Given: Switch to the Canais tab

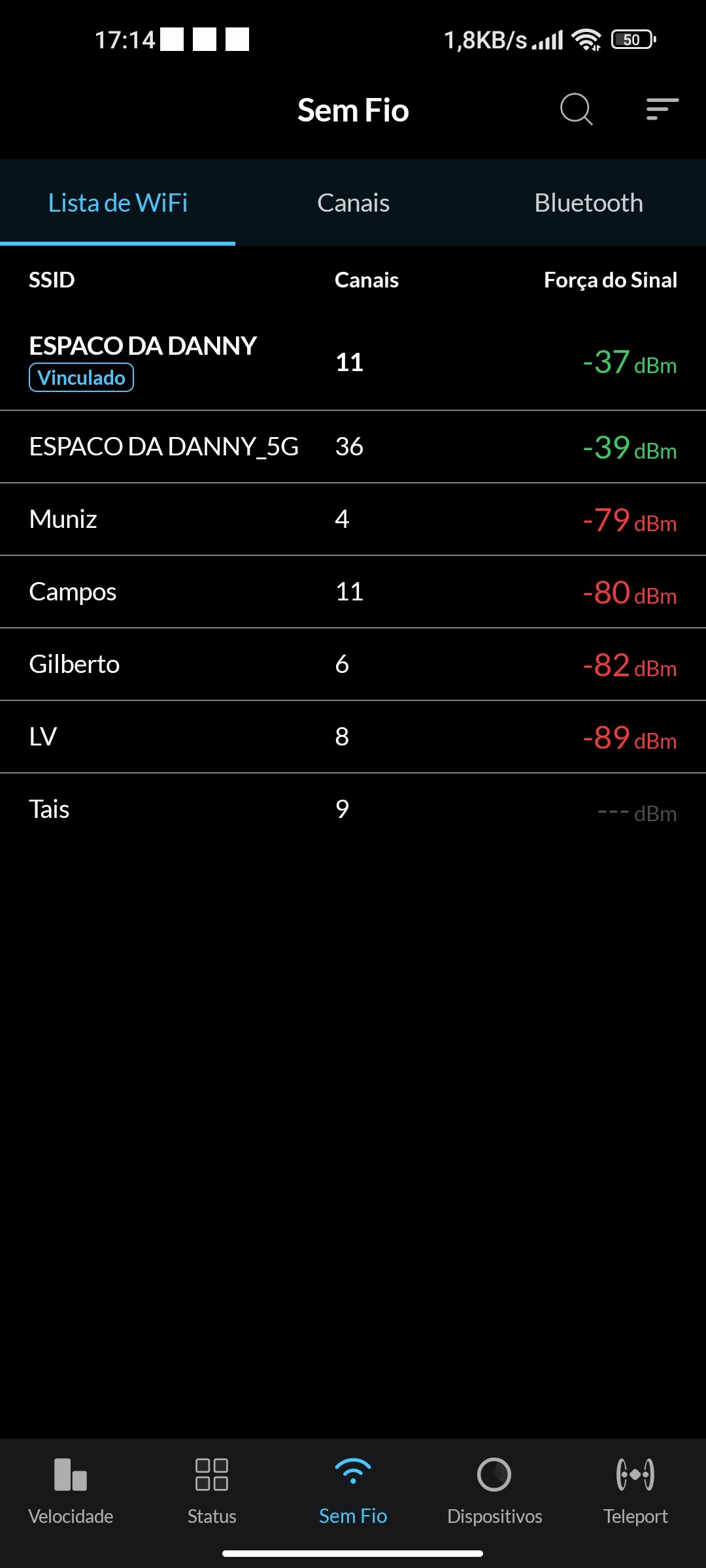Looking at the screenshot, I should [x=353, y=203].
